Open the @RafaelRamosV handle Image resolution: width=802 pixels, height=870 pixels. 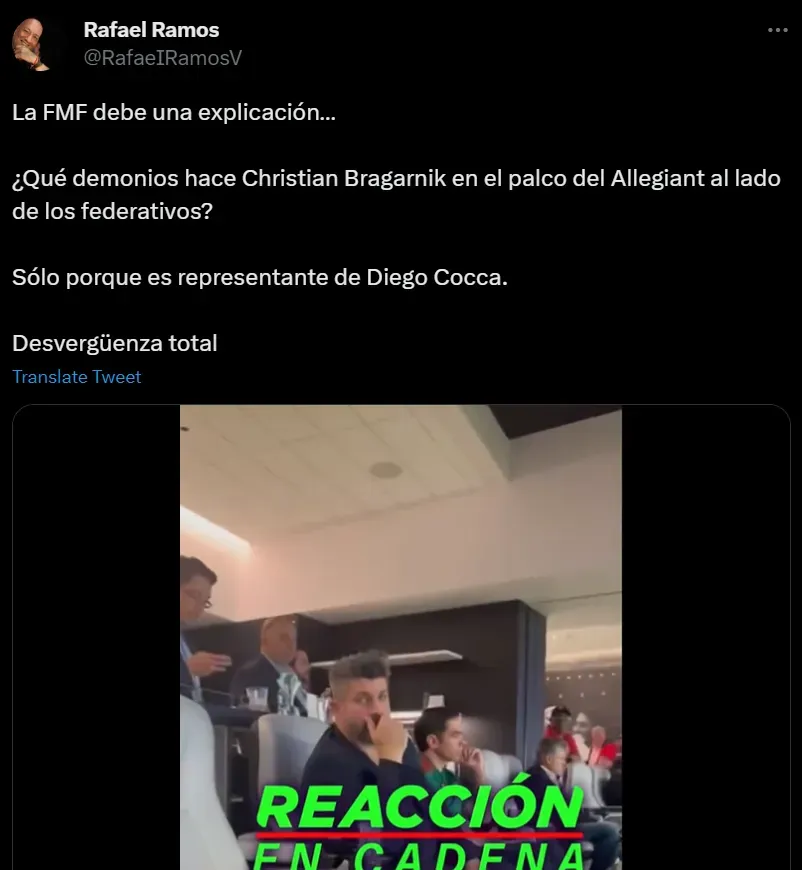[x=163, y=58]
